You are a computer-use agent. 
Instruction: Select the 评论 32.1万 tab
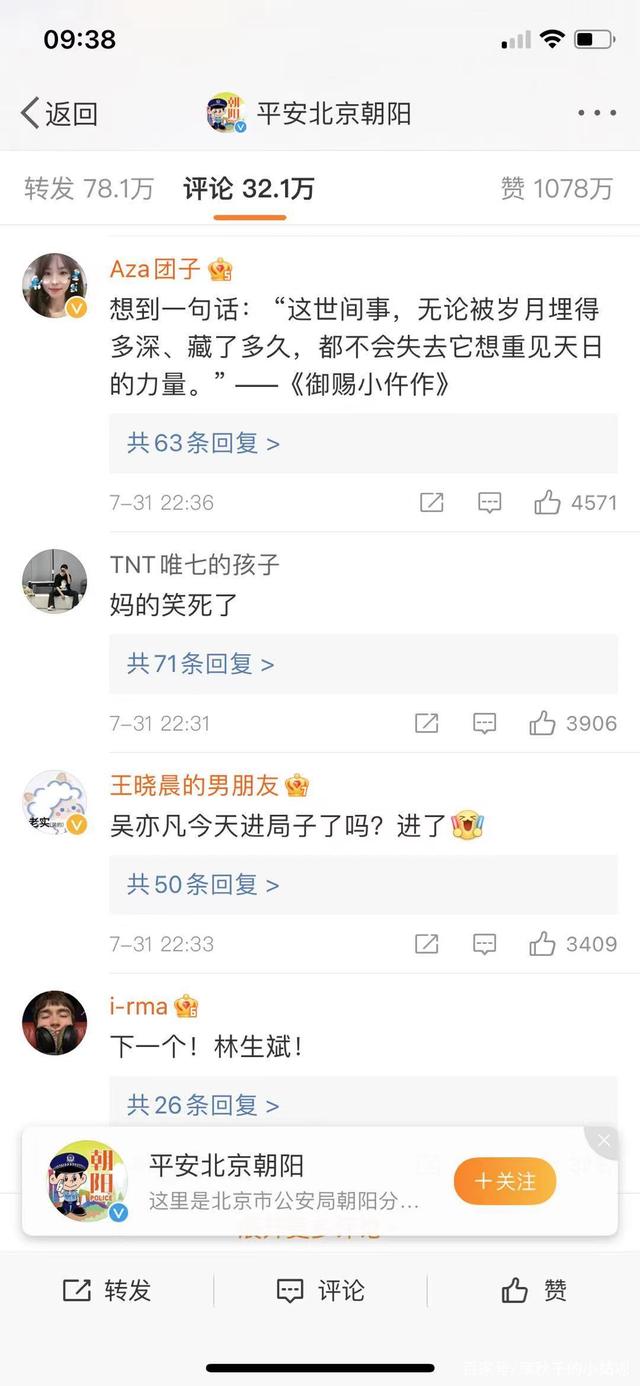(x=248, y=188)
